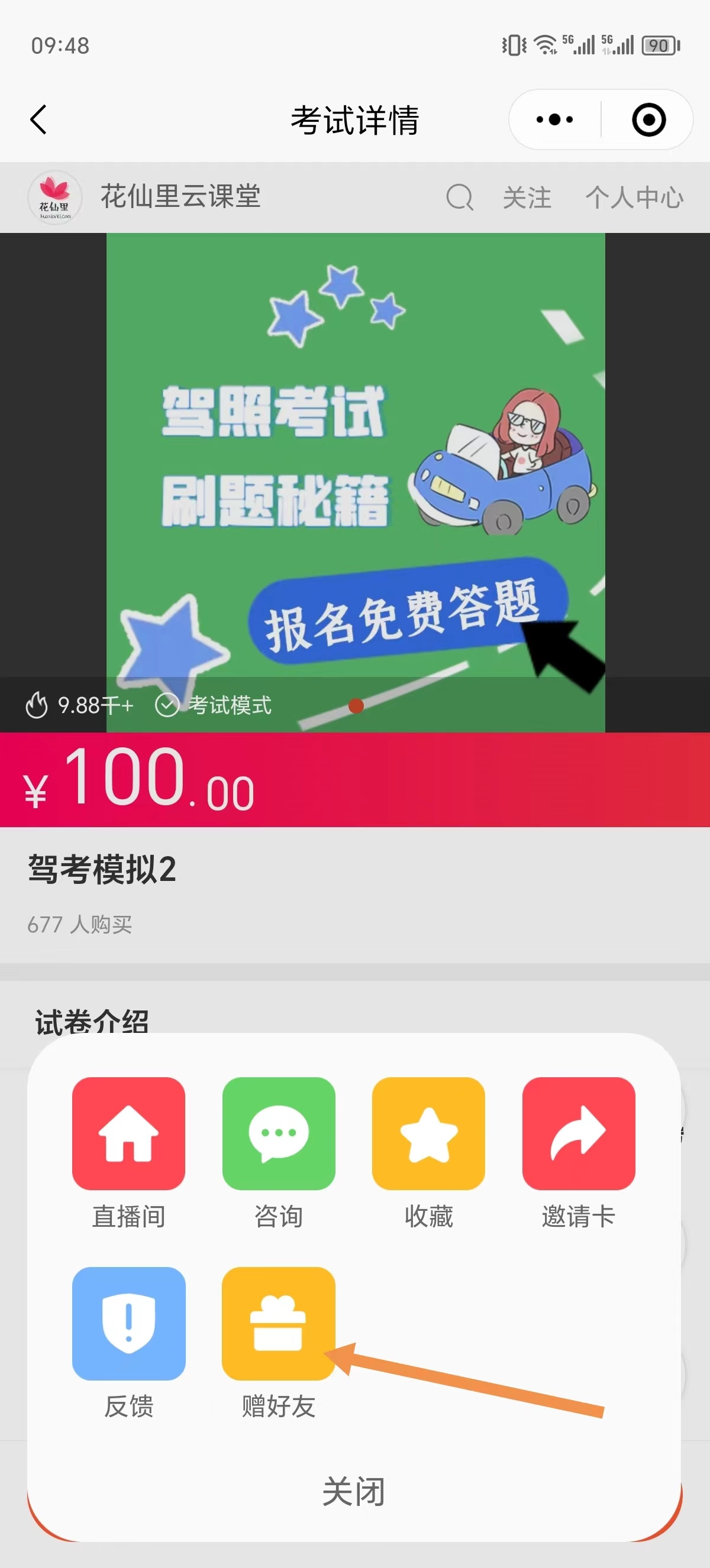Add this exam to 收藏

click(x=428, y=1133)
